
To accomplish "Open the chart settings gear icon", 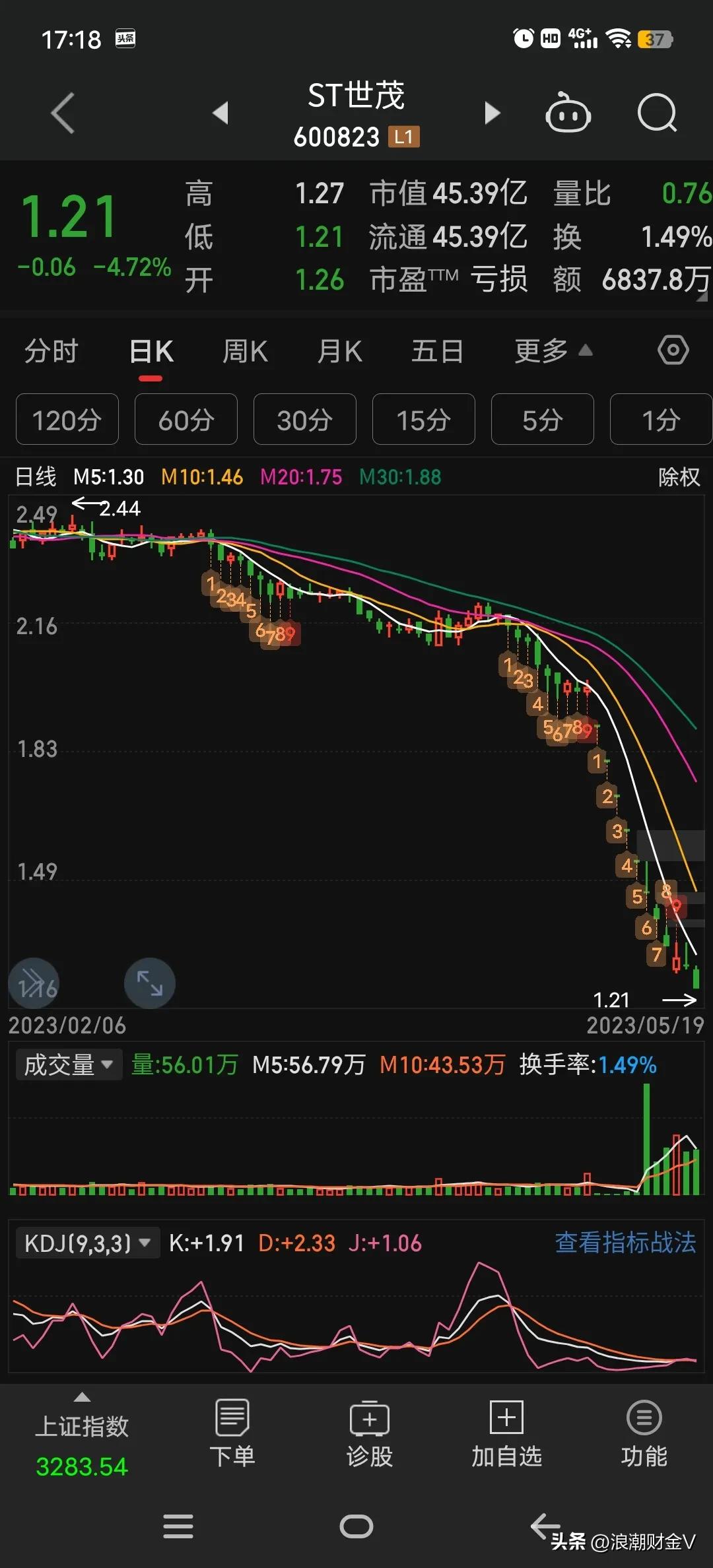I will pos(673,350).
